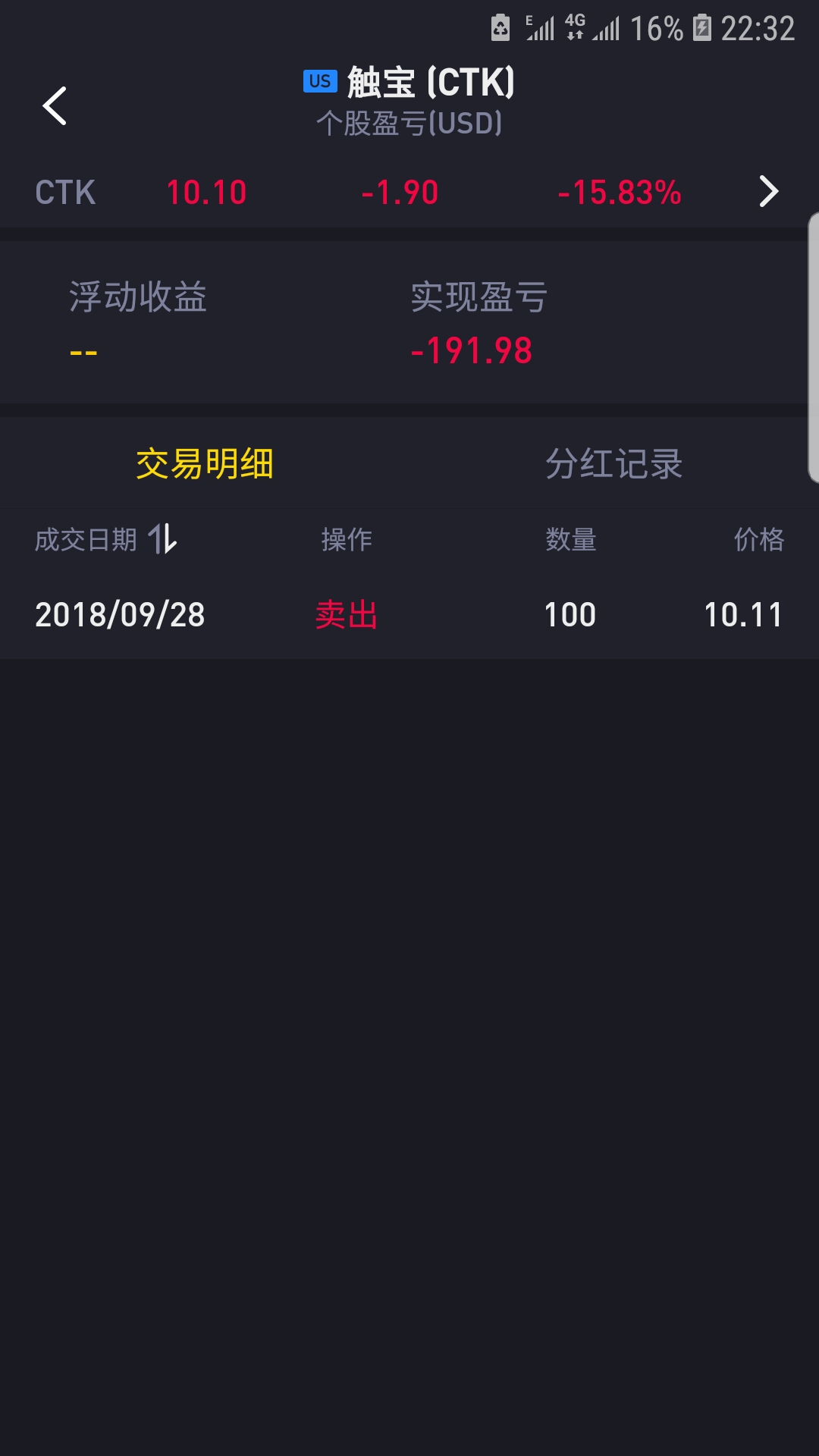Viewport: 819px width, 1456px height.
Task: Open CTK quote details chevron
Action: (768, 191)
